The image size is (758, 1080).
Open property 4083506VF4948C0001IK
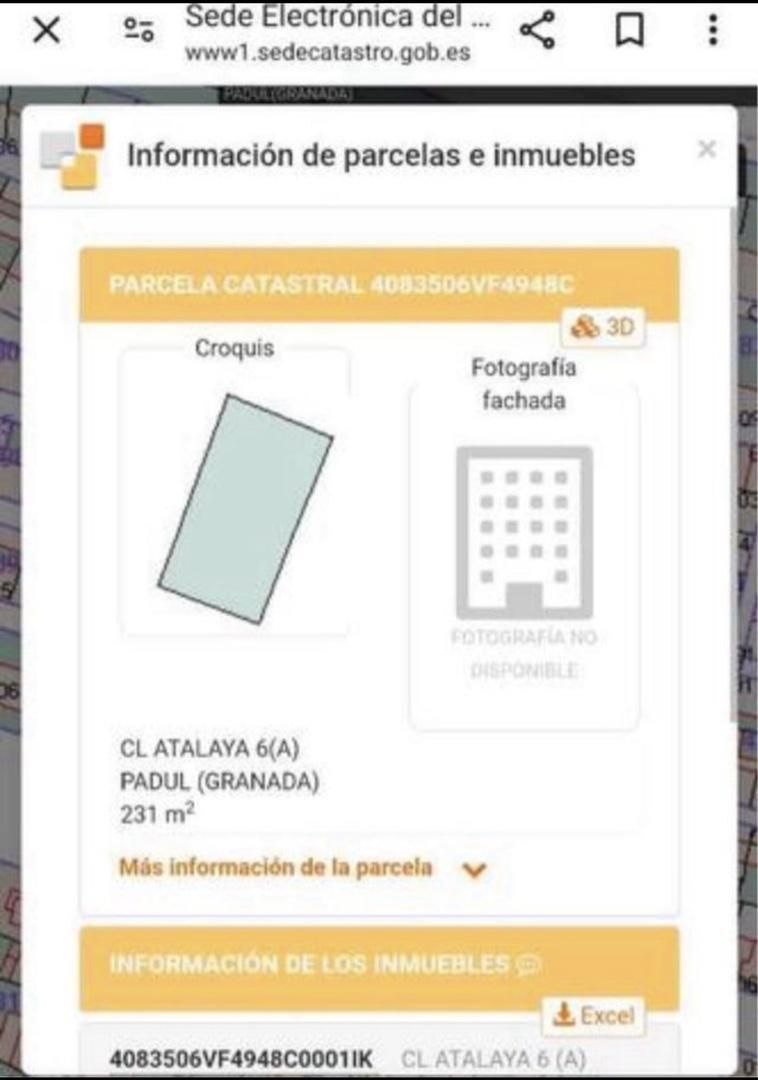coord(240,1058)
